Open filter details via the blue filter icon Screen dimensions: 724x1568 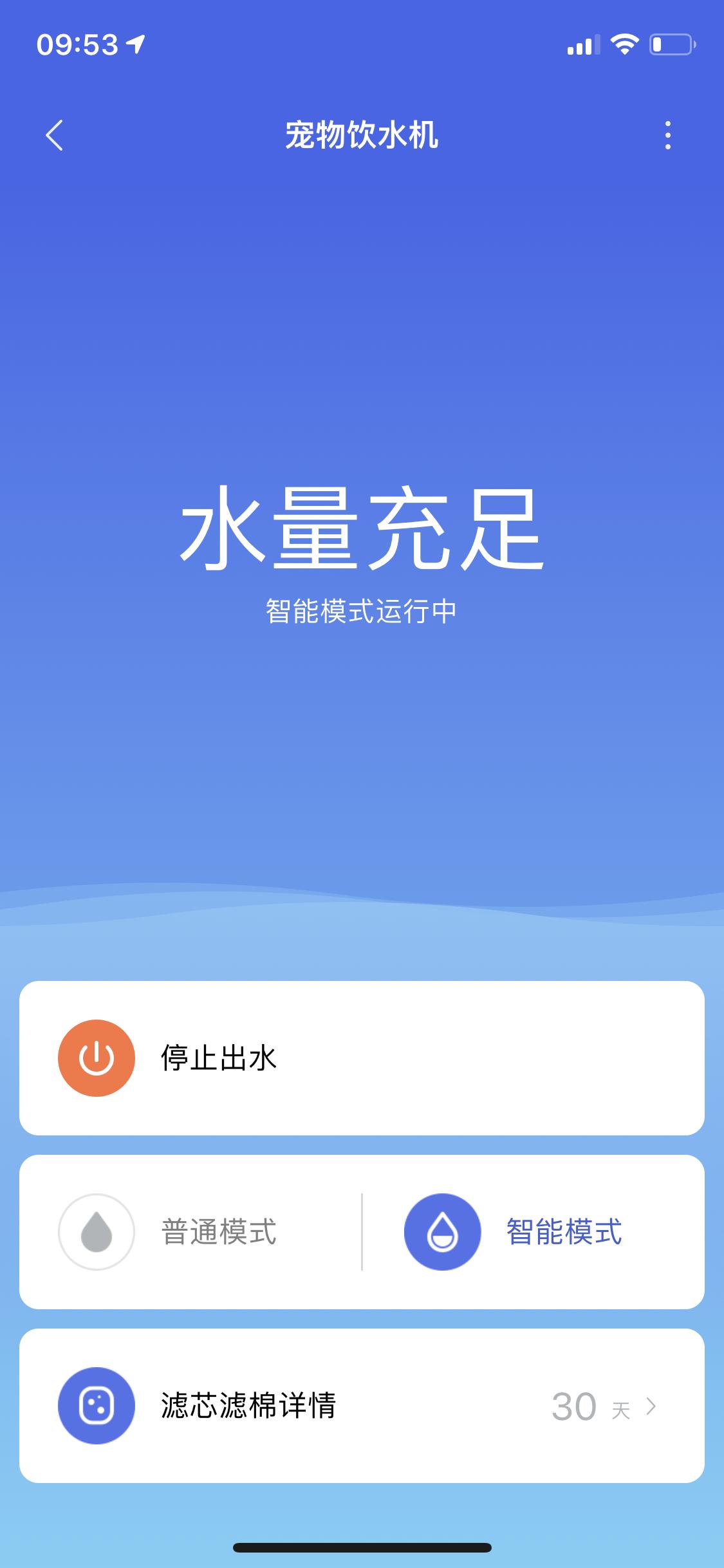click(97, 1406)
